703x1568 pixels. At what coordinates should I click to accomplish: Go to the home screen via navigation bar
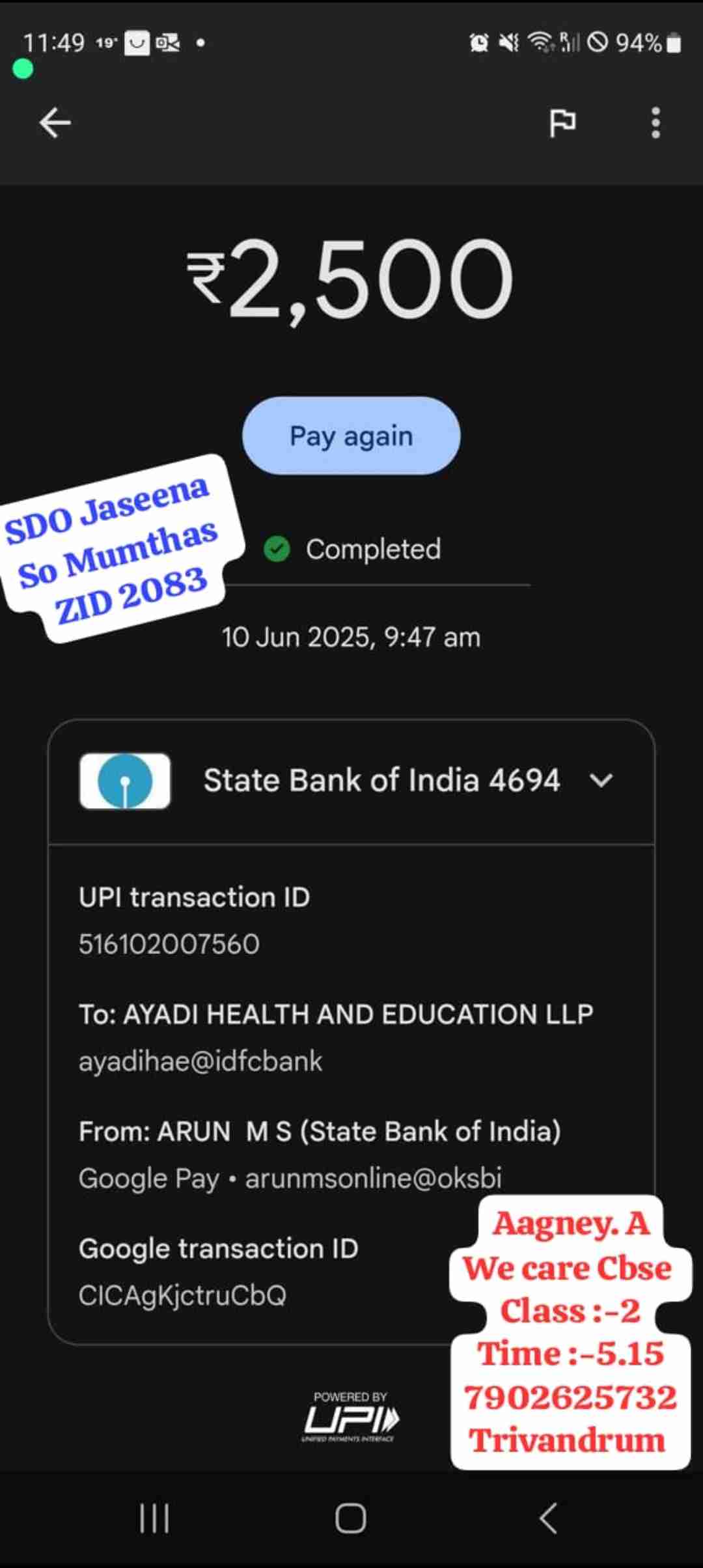coord(351,1519)
